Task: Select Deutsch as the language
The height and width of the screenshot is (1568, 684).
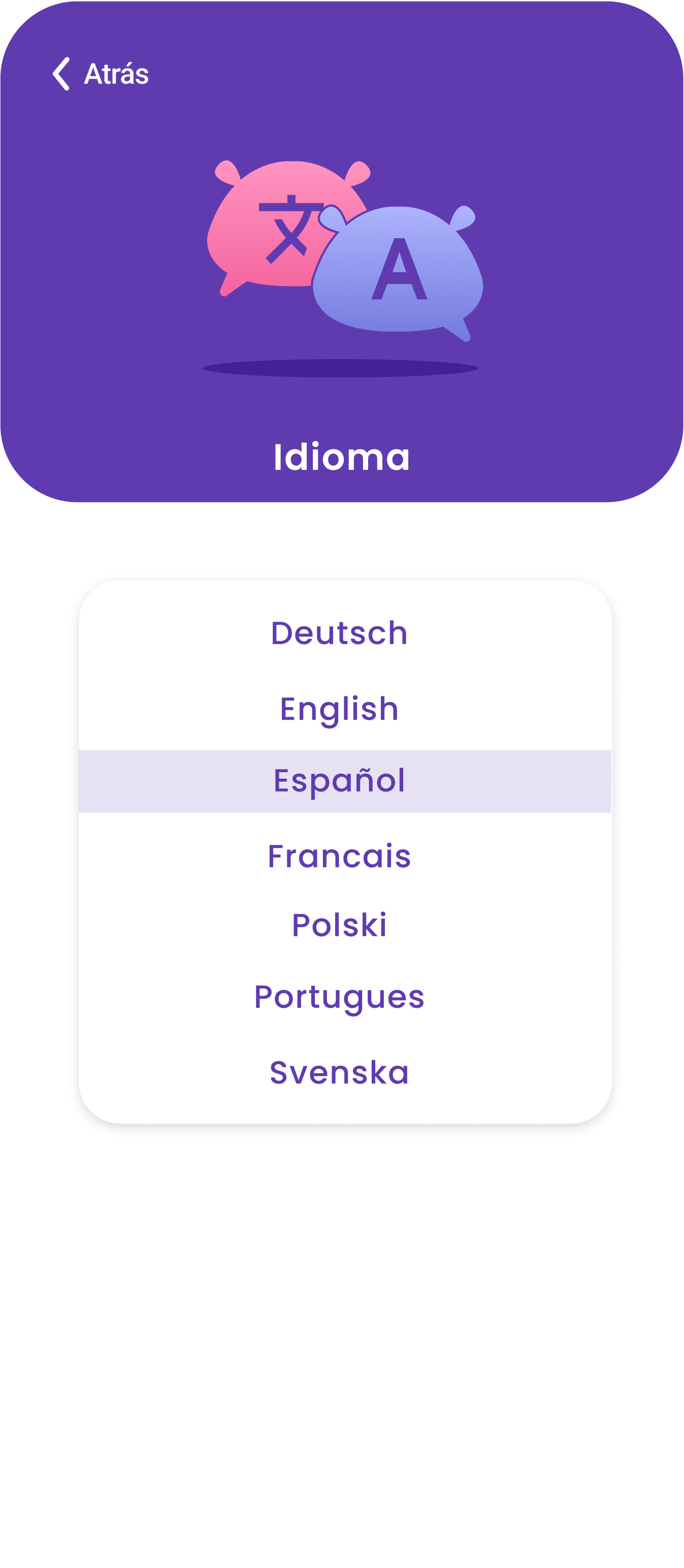Action: 340,633
